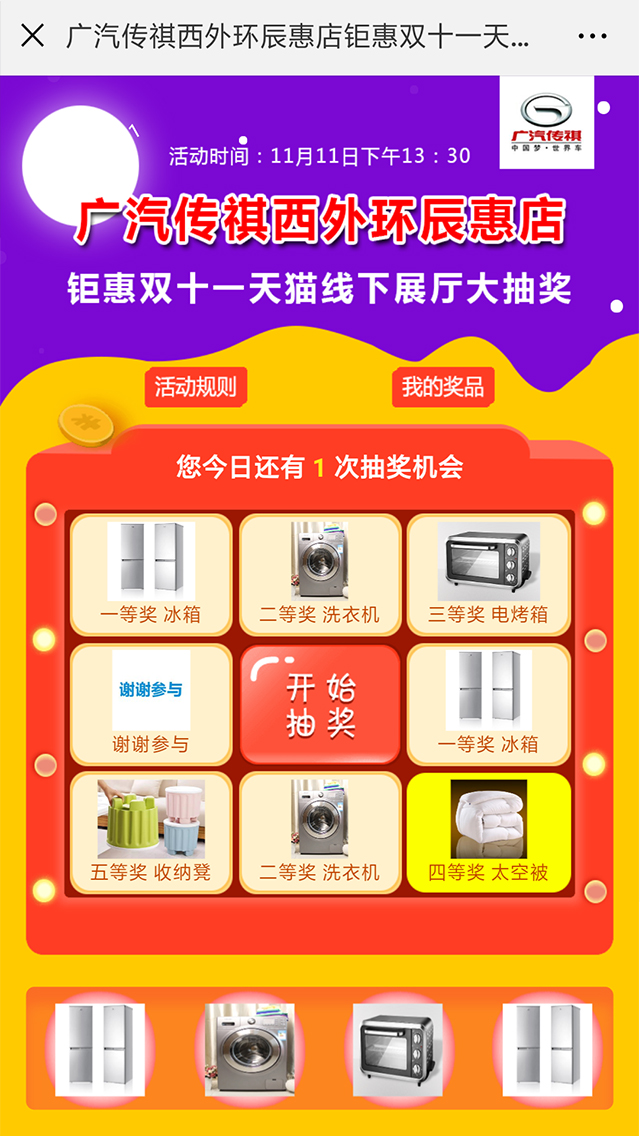Open the 活动规则 activity rules
The image size is (640, 1136).
pos(196,387)
